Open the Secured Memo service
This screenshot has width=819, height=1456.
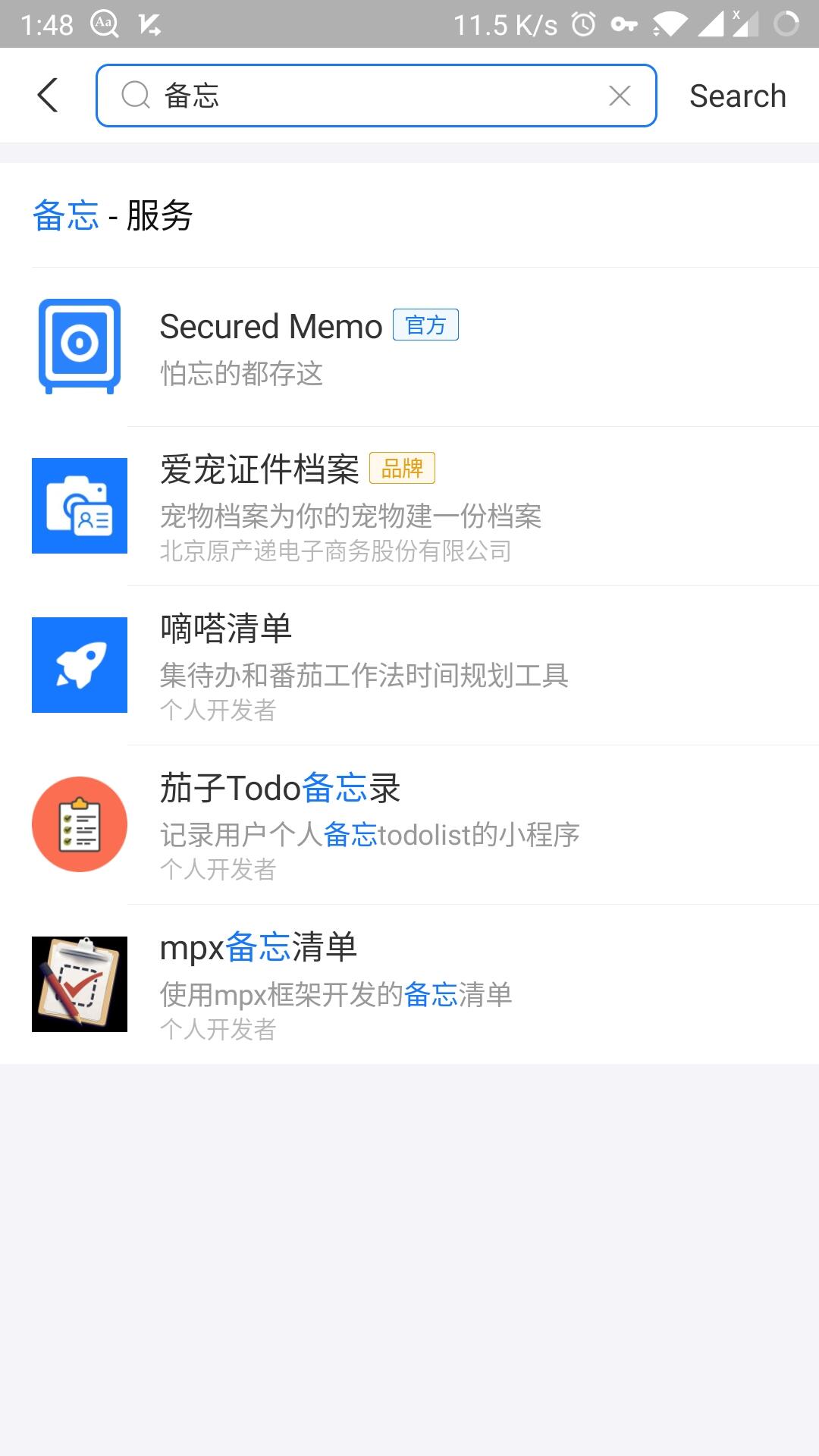409,347
